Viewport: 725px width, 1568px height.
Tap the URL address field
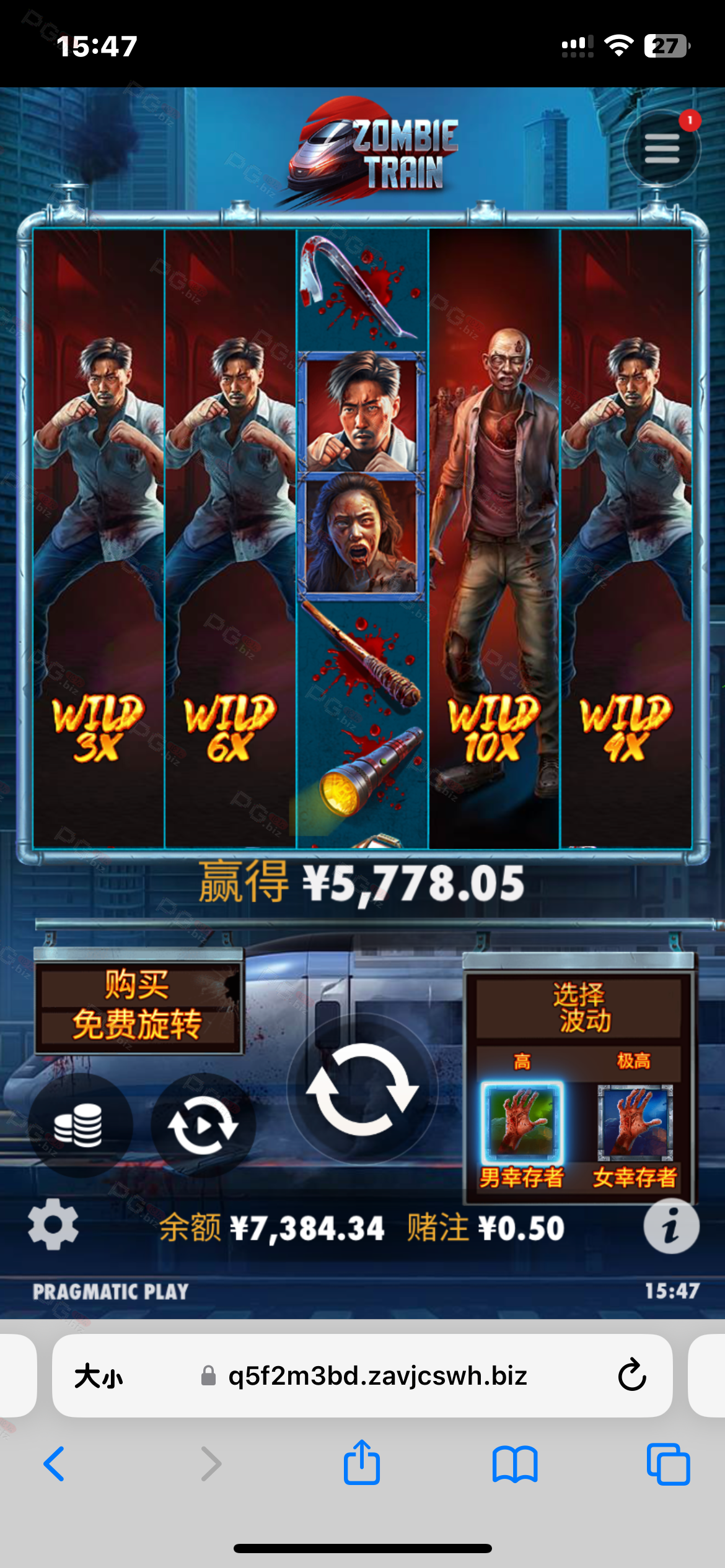[x=363, y=1376]
